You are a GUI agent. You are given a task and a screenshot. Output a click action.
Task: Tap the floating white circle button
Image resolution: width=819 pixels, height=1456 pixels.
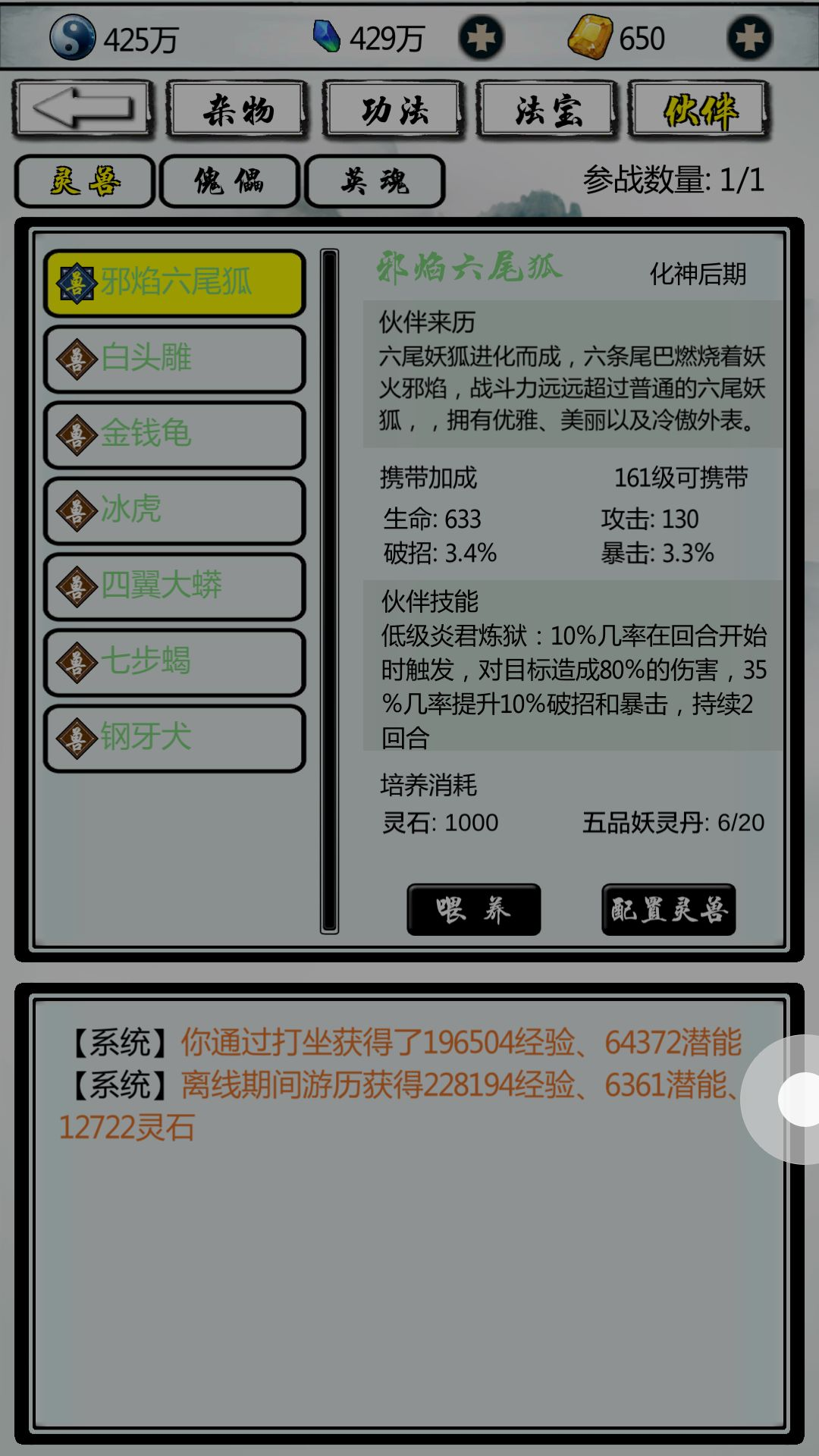coord(796,1099)
